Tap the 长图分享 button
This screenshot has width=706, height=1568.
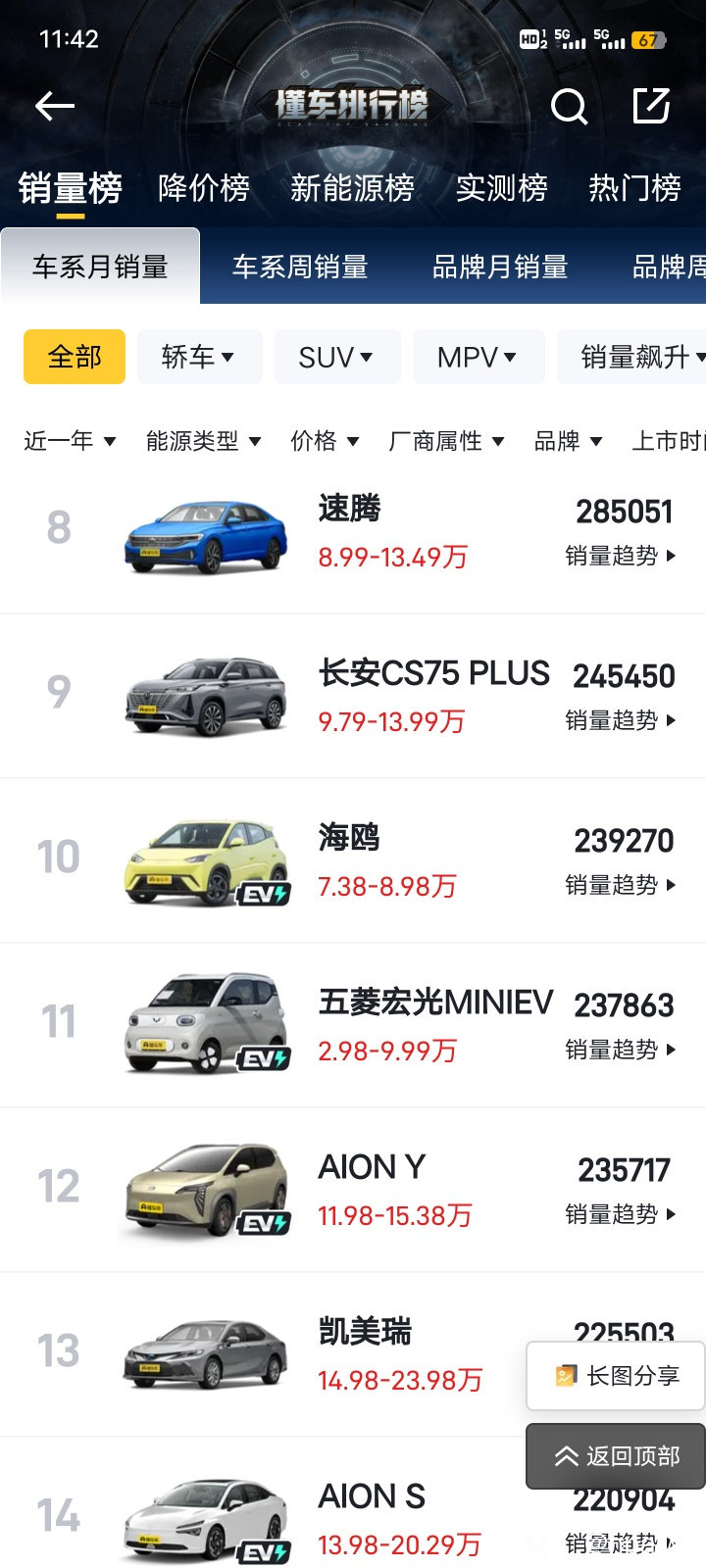click(618, 1376)
